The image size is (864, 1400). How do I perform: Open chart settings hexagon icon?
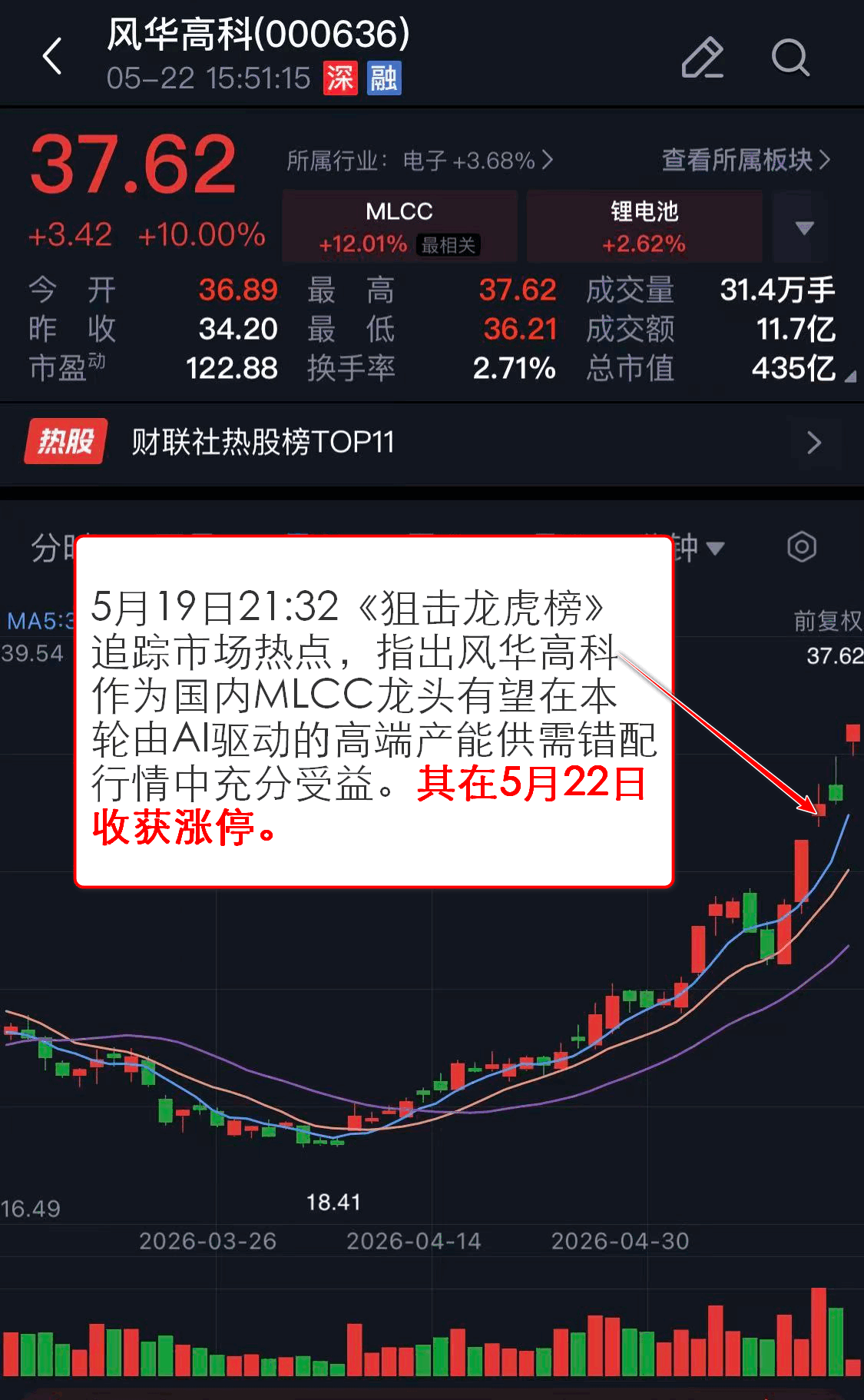[x=802, y=547]
